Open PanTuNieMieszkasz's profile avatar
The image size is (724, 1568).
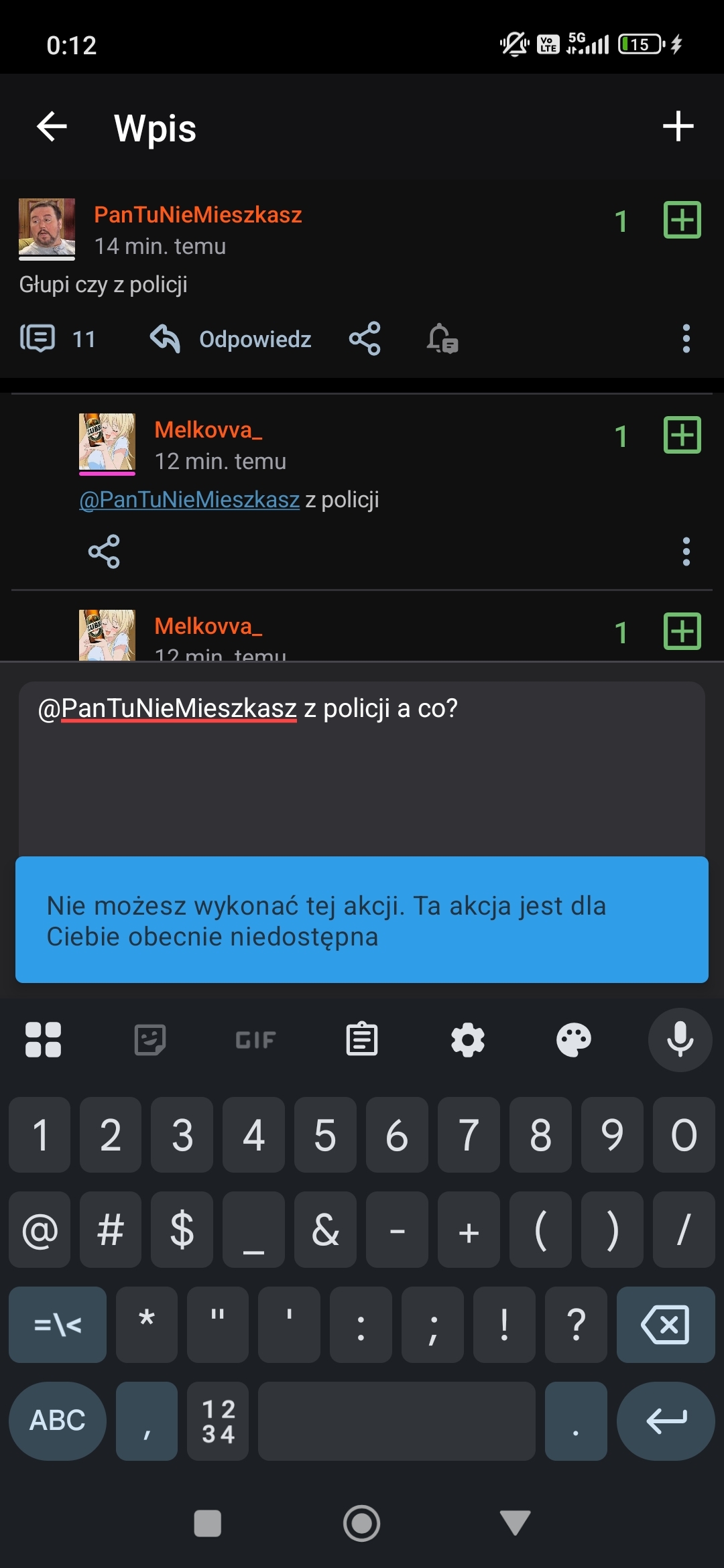(x=47, y=228)
